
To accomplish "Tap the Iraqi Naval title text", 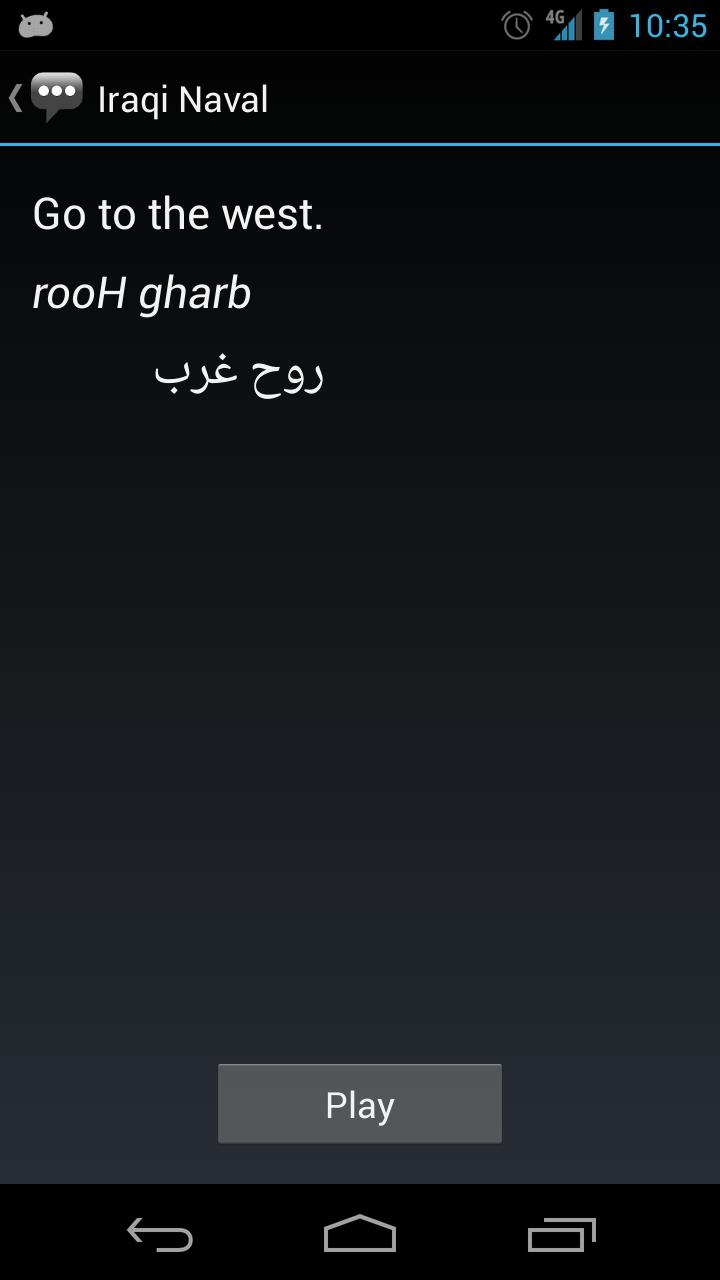I will tap(182, 98).
